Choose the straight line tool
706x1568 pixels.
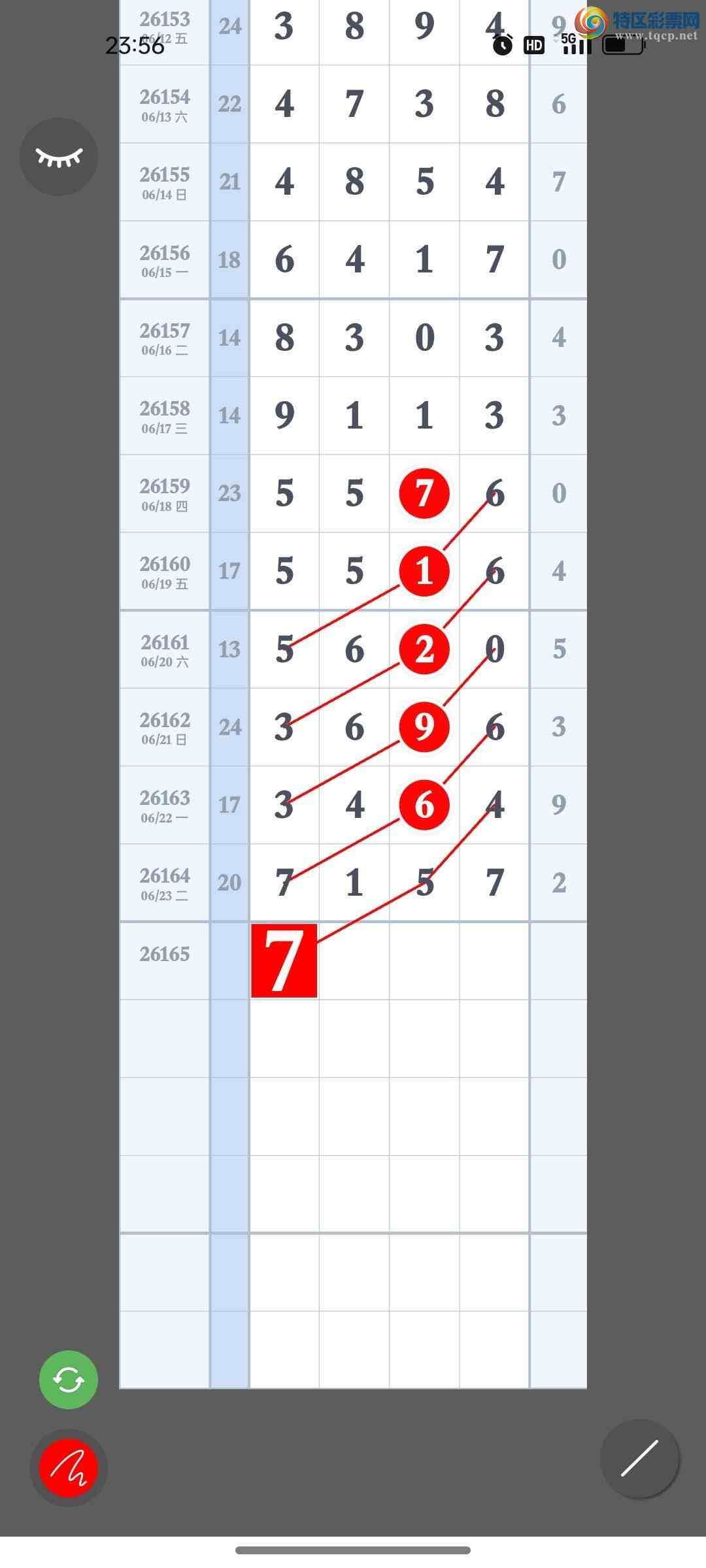(639, 1458)
